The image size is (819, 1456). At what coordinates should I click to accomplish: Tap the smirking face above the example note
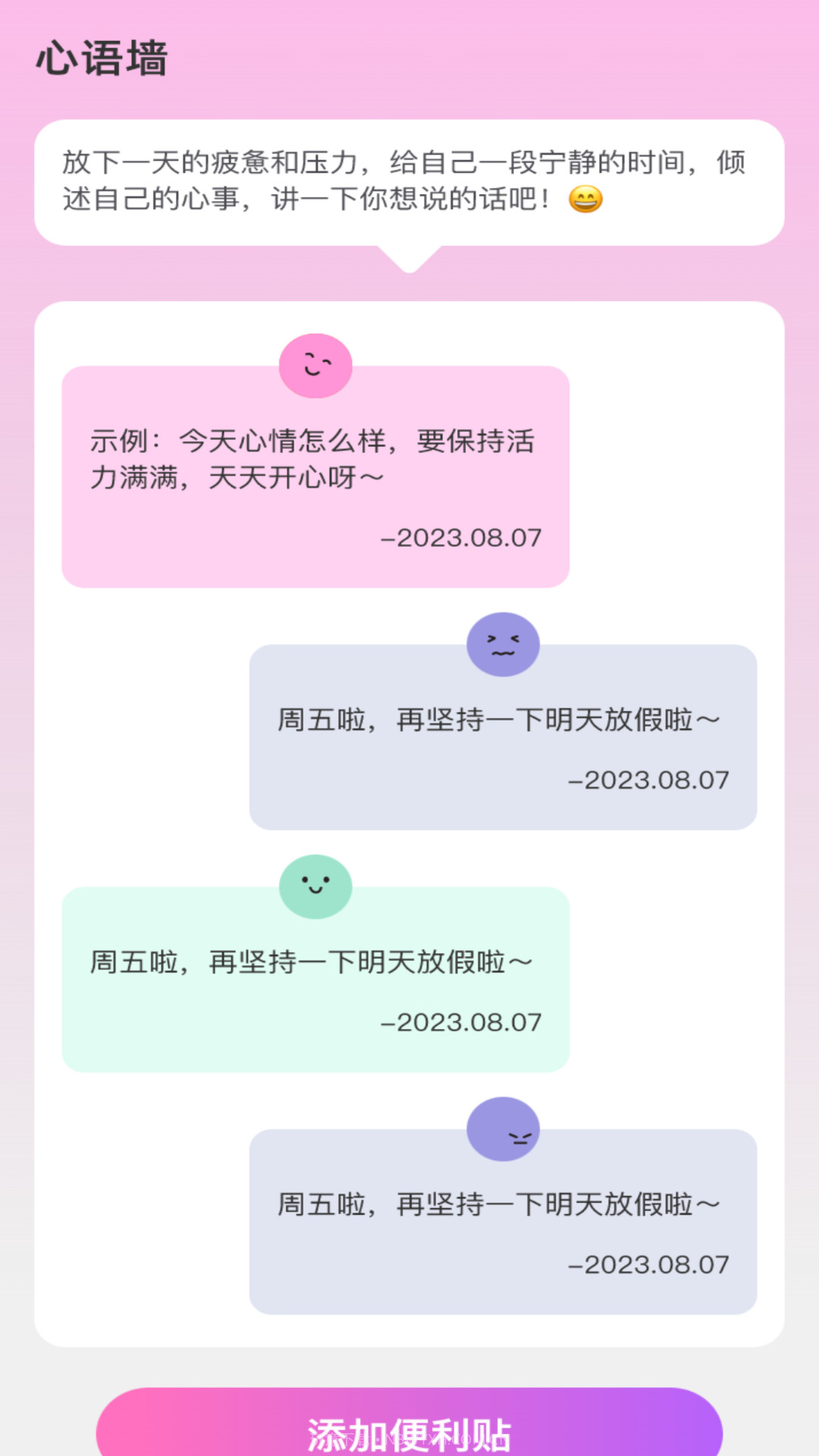pyautogui.click(x=315, y=366)
